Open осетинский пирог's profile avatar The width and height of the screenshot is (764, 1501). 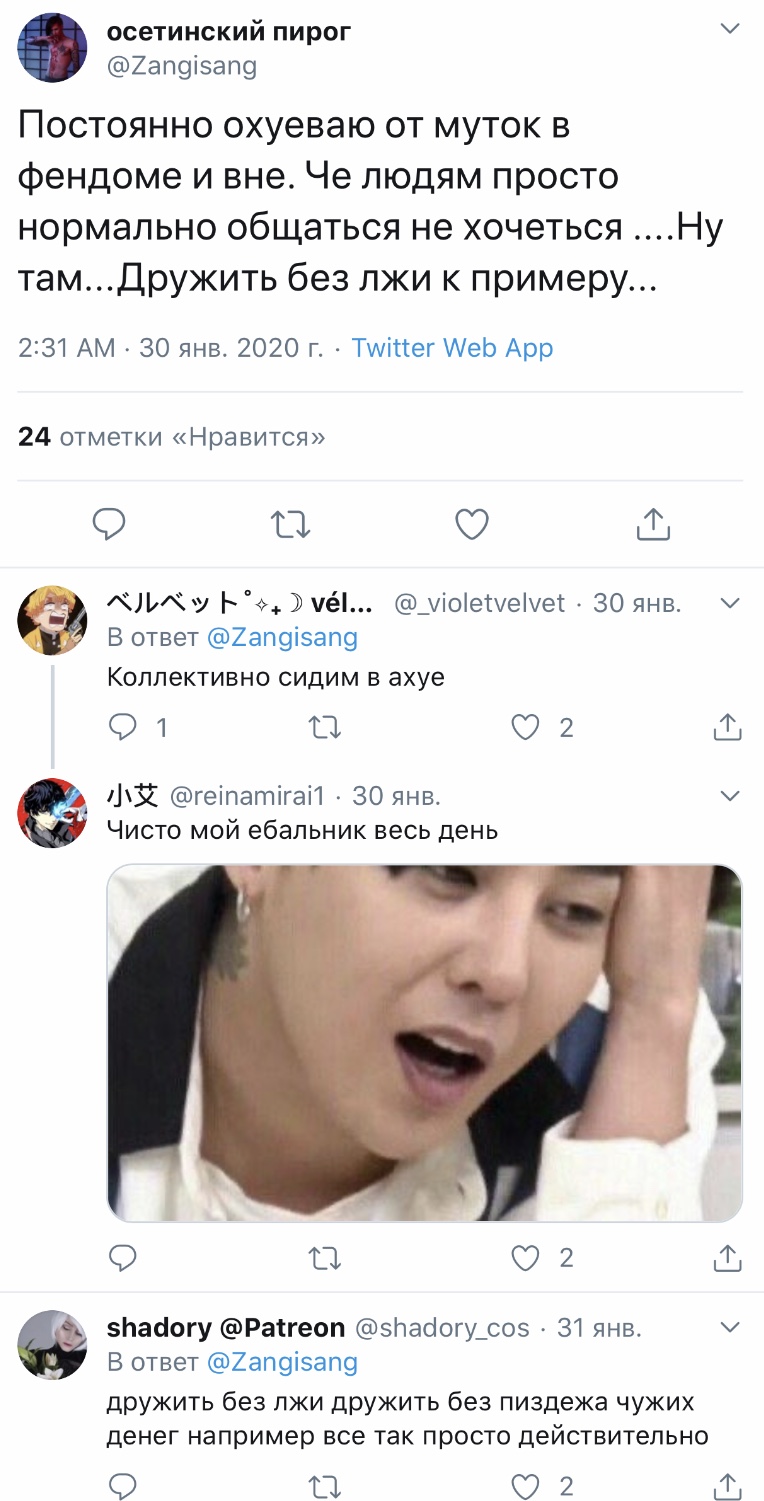tap(52, 47)
